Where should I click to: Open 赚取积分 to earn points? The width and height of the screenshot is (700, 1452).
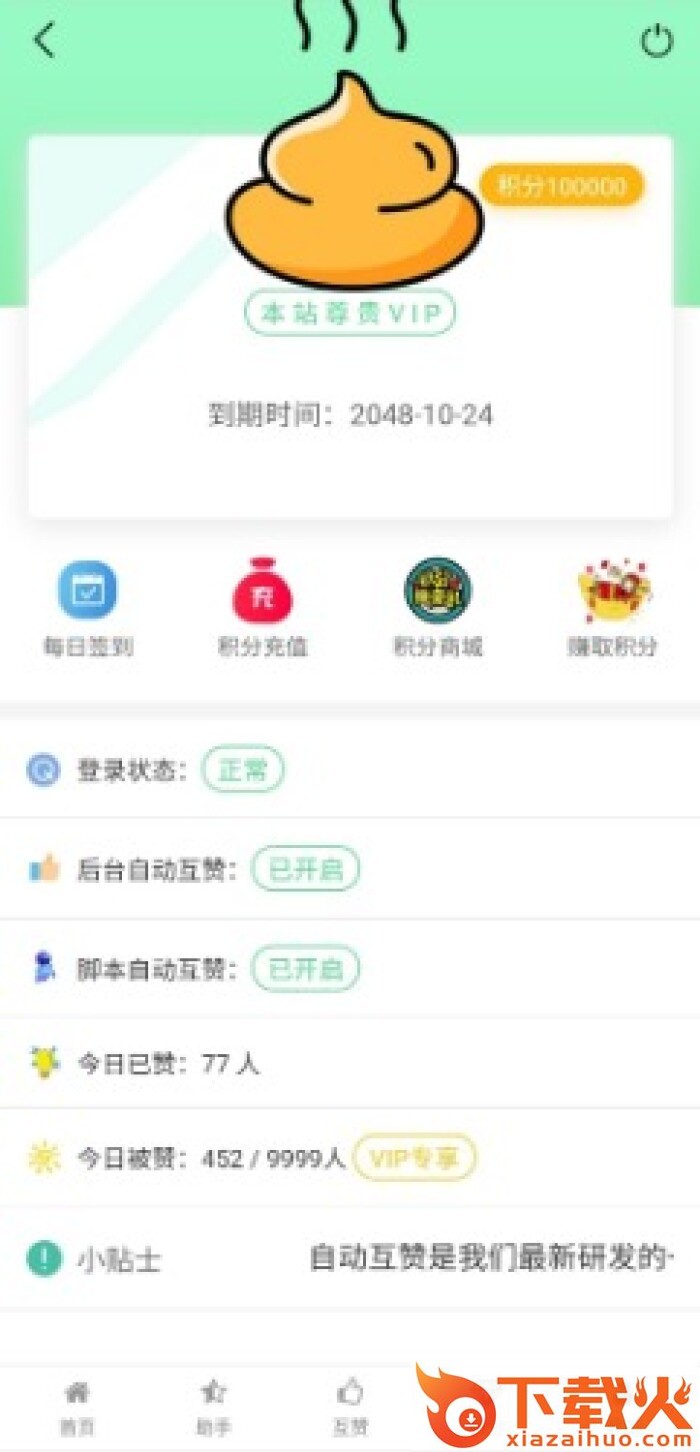pos(613,607)
